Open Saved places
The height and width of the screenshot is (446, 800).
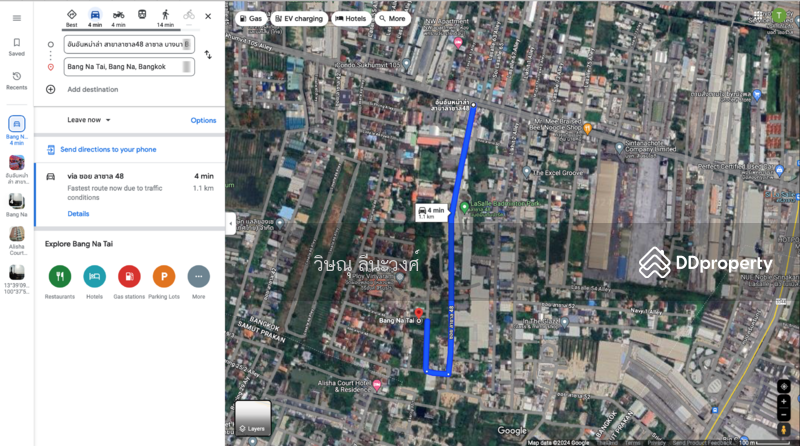(x=16, y=46)
